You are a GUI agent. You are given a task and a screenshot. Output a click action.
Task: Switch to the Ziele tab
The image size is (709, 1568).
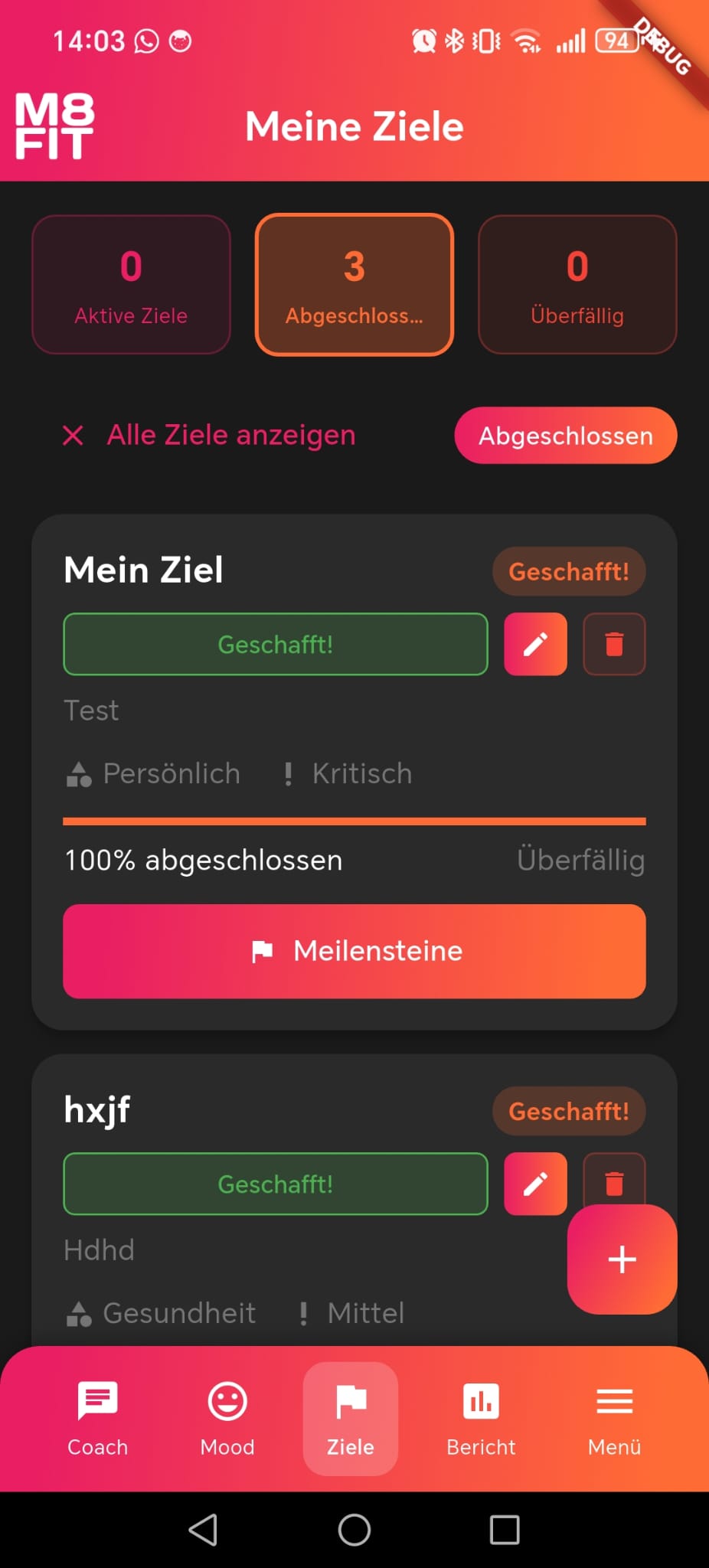[x=350, y=1417]
